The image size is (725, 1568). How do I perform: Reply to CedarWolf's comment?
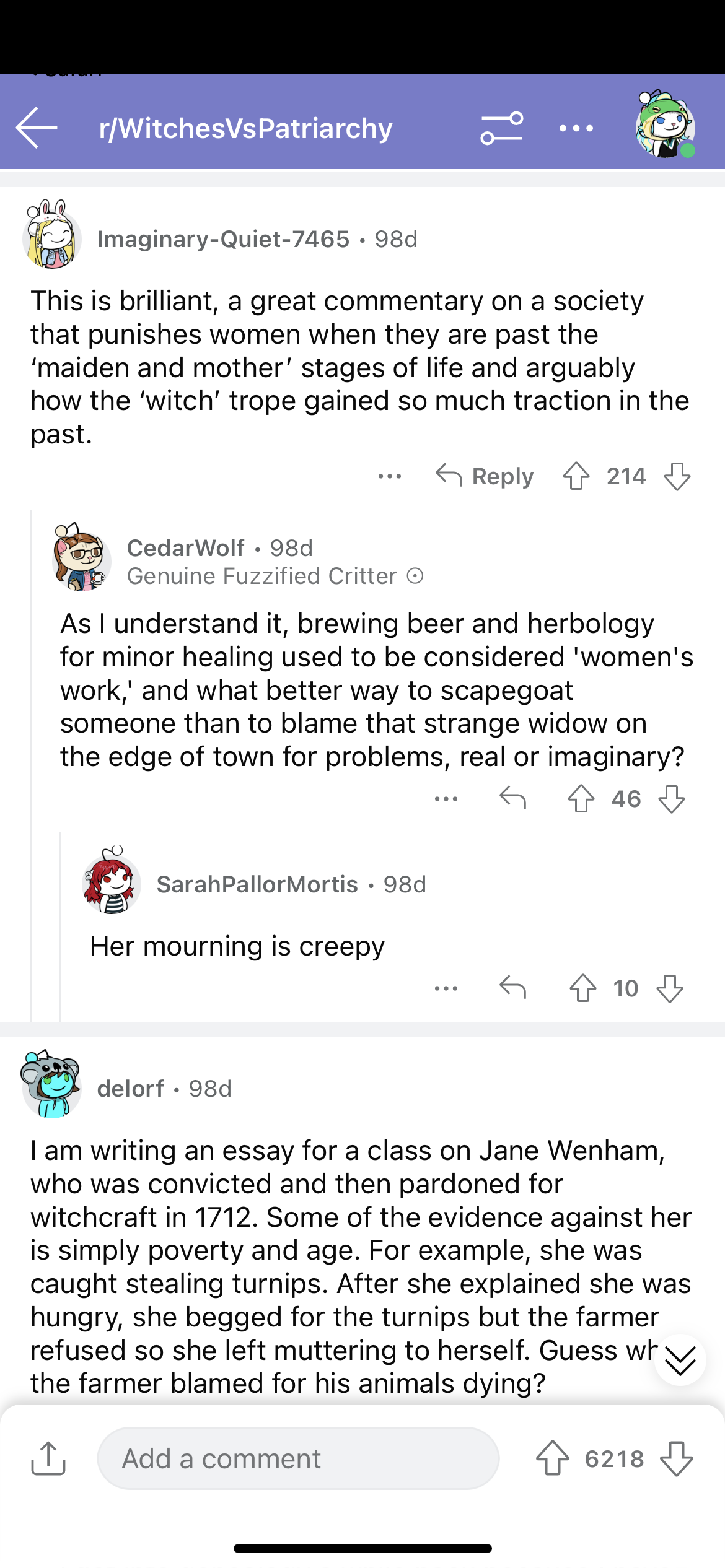pyautogui.click(x=512, y=798)
